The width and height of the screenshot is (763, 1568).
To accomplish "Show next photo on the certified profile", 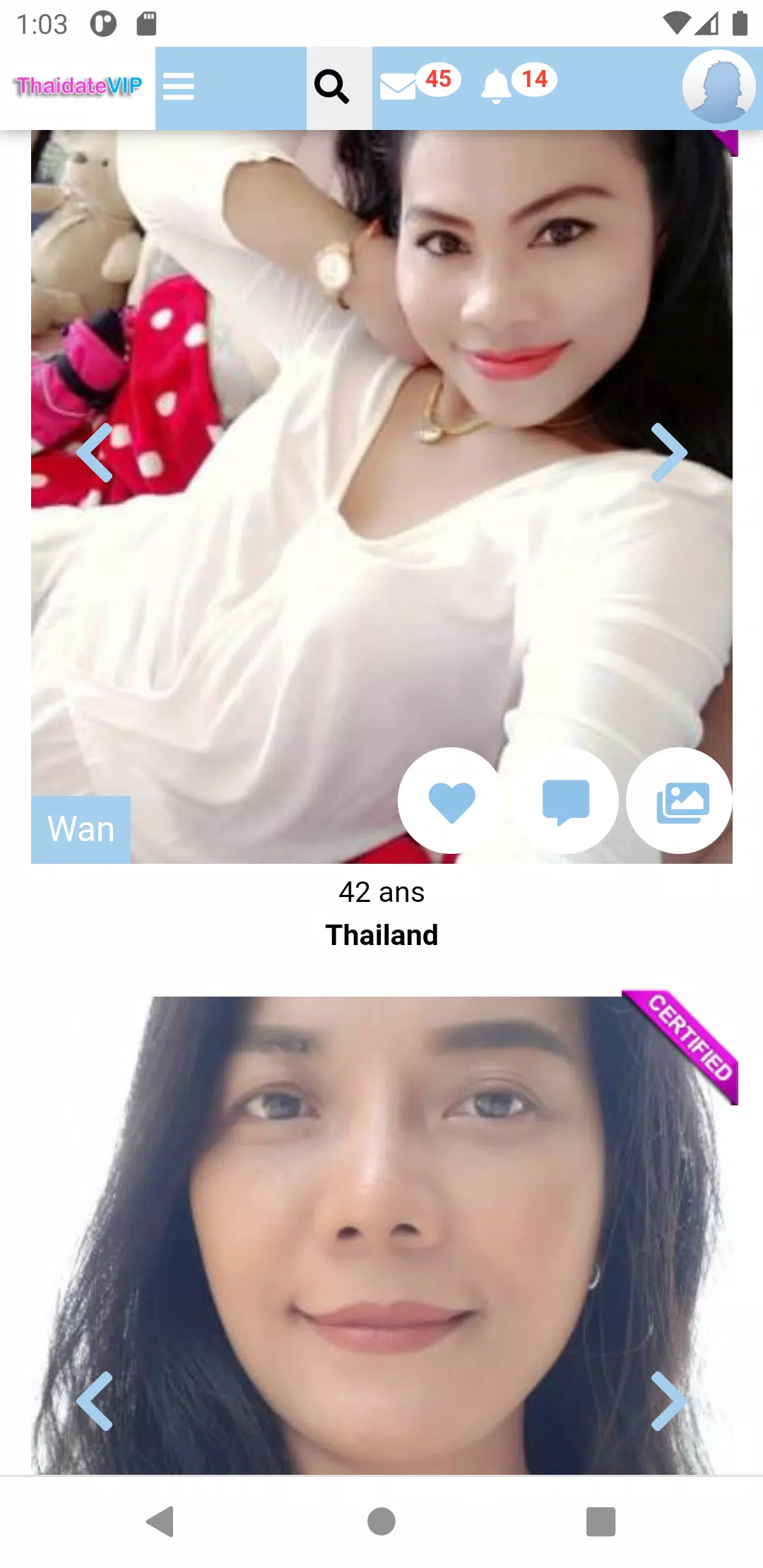I will click(x=668, y=1401).
